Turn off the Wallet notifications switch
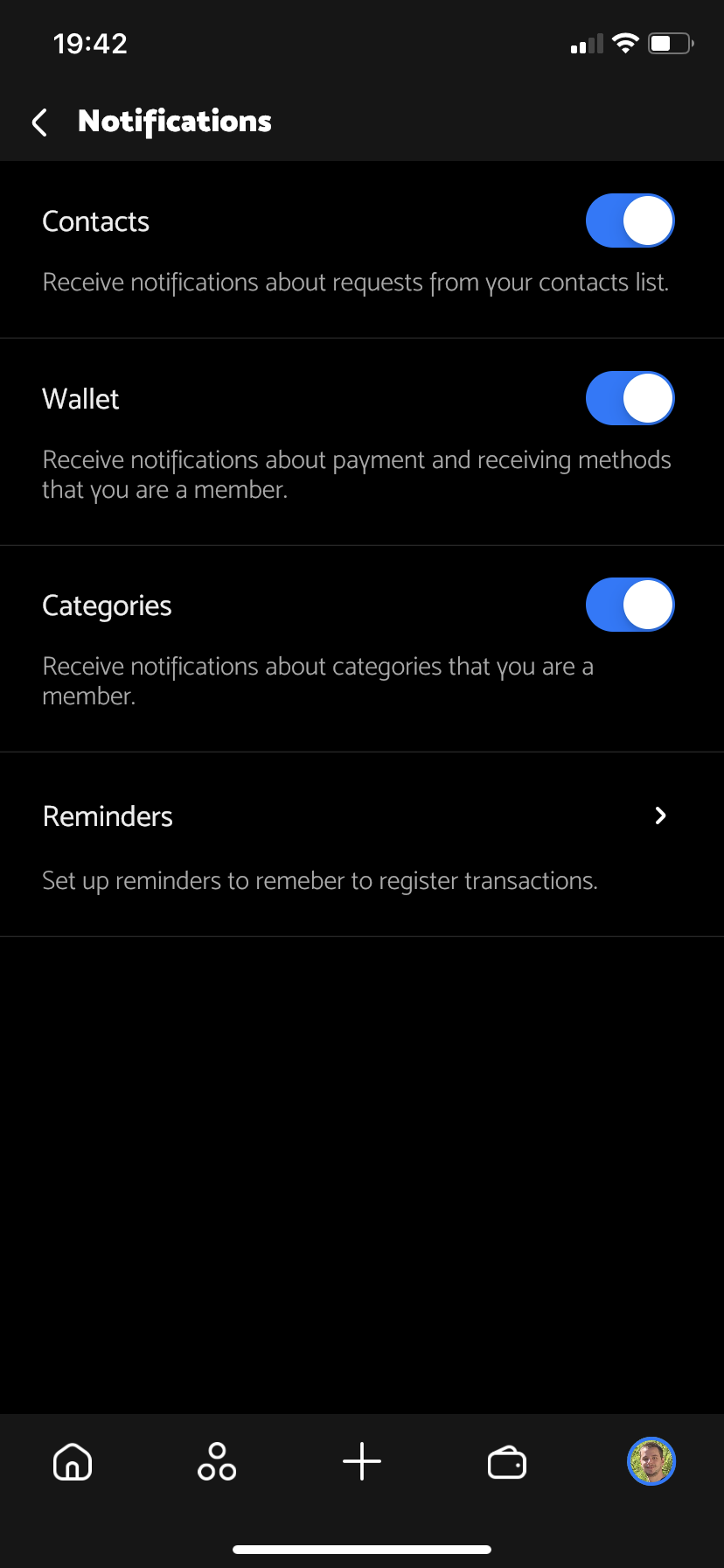 (630, 398)
